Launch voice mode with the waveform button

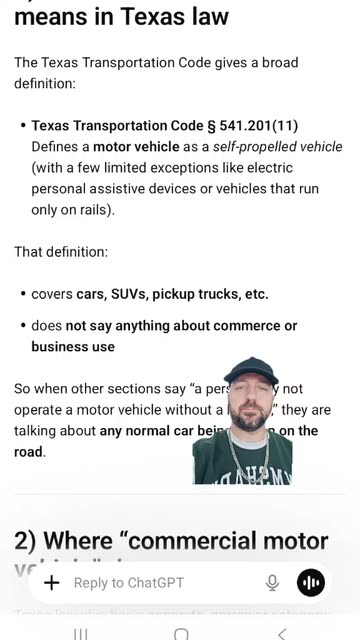click(311, 583)
